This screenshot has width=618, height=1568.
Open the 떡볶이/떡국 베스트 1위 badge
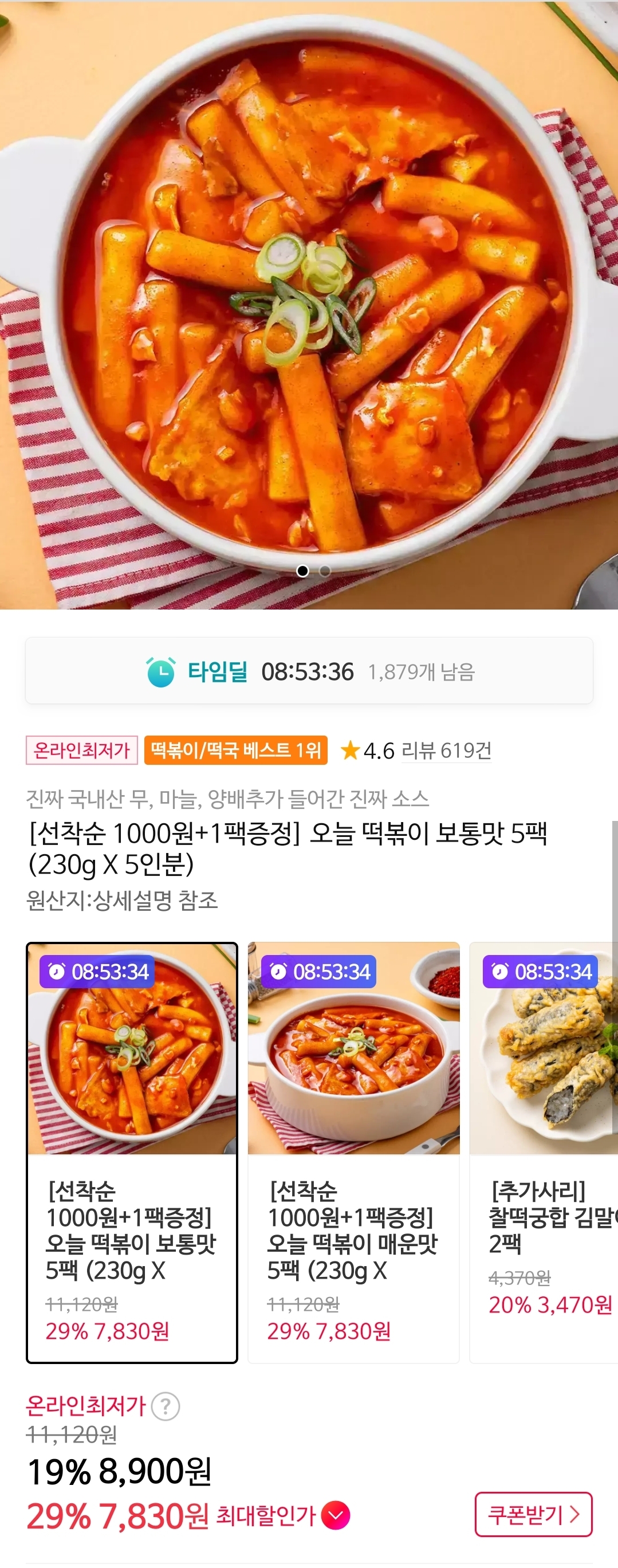(236, 750)
